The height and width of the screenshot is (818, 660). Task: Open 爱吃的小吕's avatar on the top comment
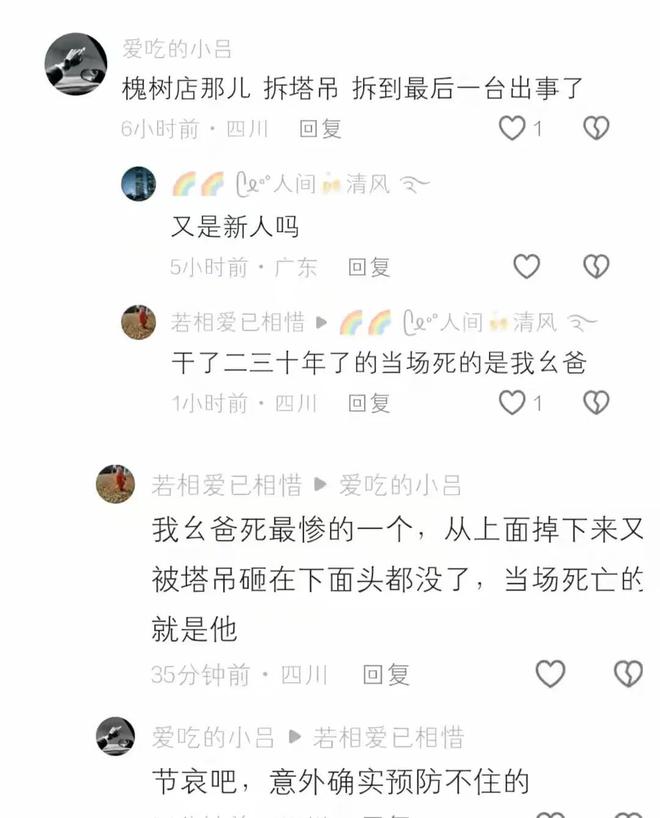pos(75,63)
